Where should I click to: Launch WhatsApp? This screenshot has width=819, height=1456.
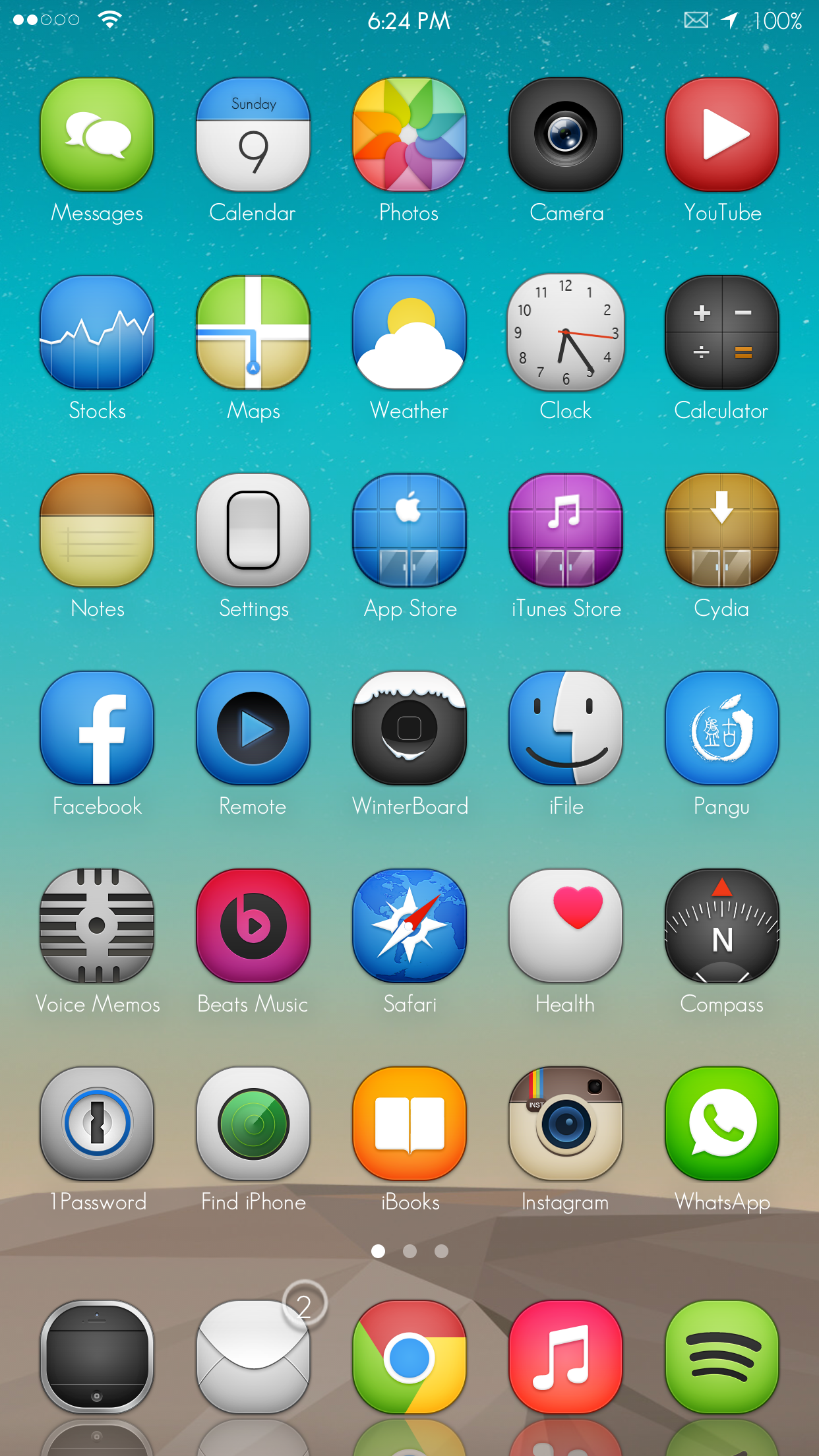point(722,1124)
